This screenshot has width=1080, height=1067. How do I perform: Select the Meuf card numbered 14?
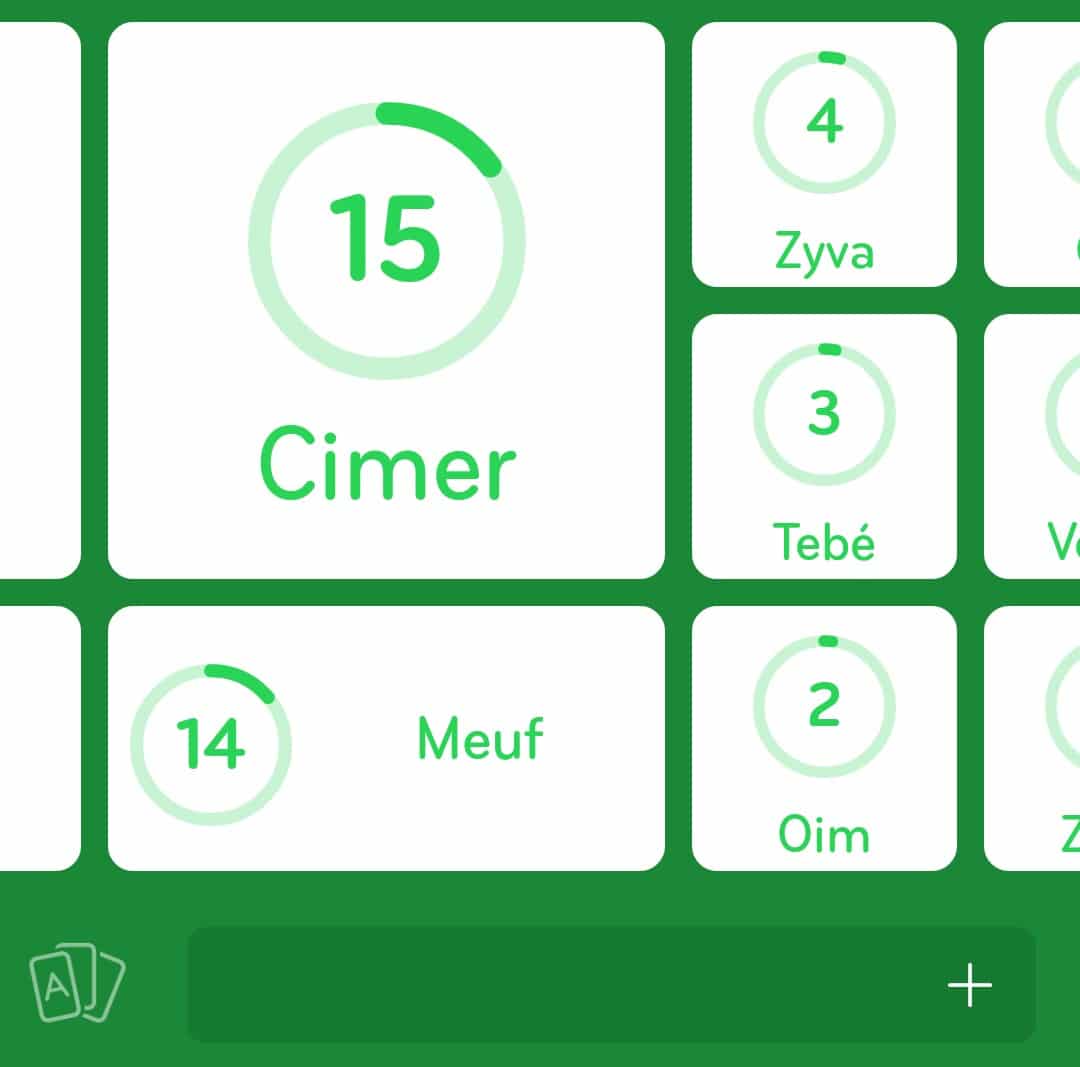coord(386,738)
